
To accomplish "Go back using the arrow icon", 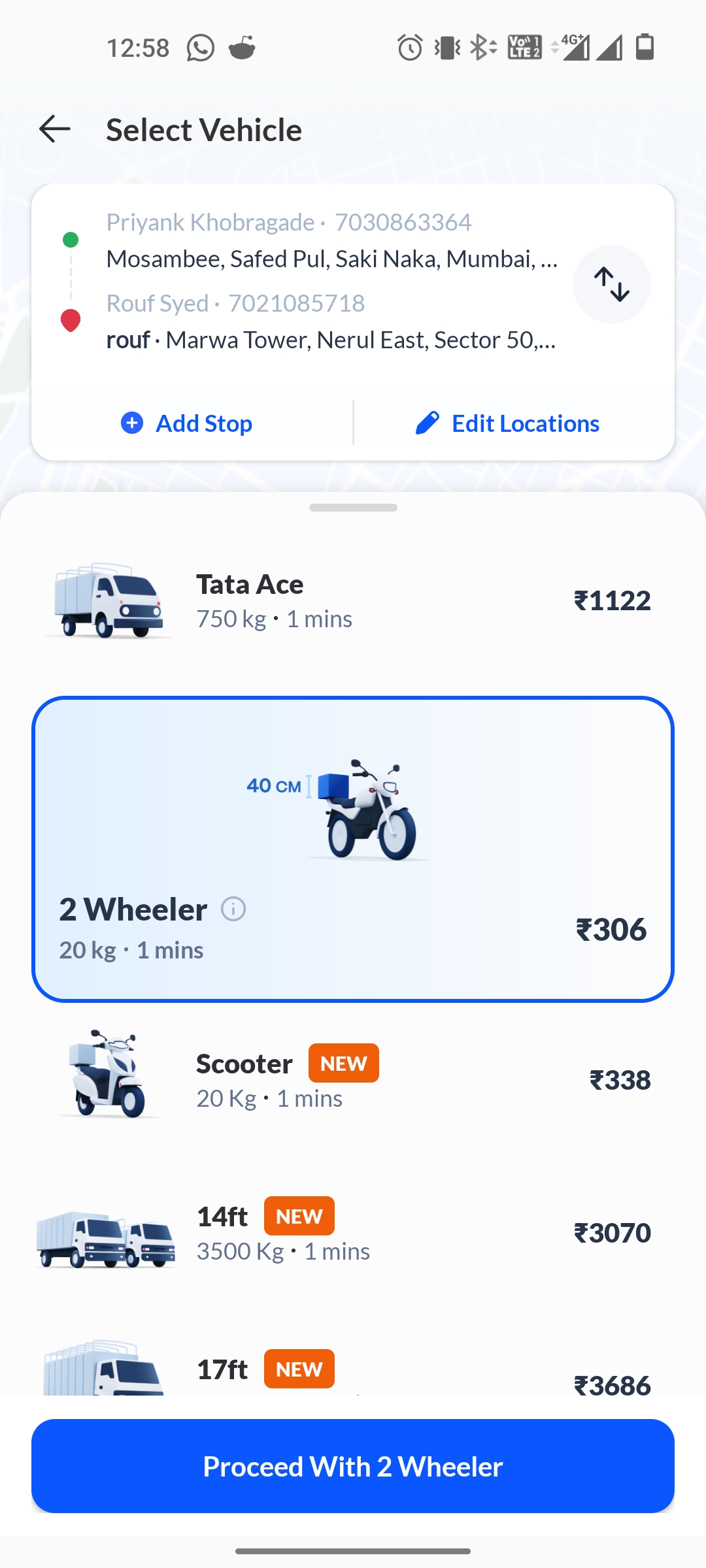I will tap(55, 129).
